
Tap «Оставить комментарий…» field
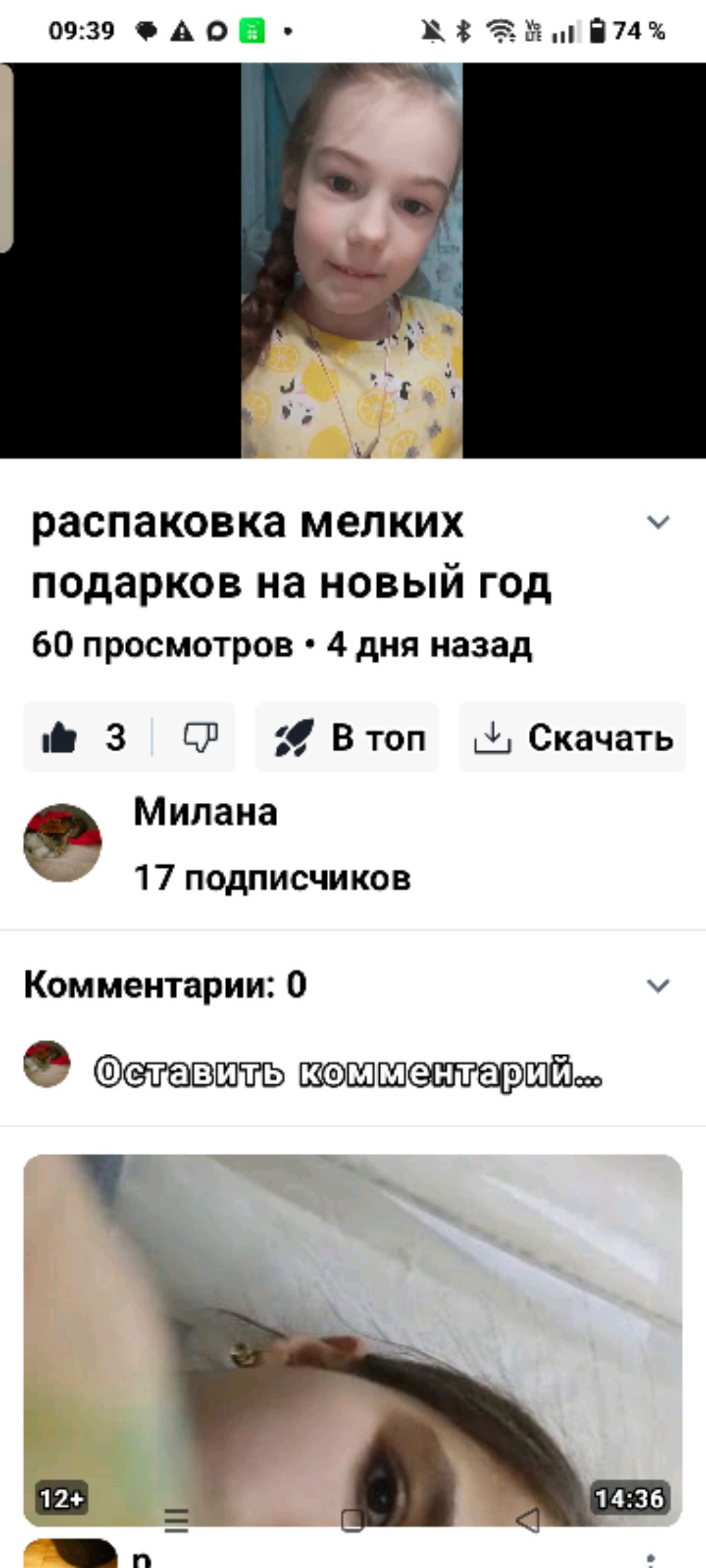tap(347, 1072)
